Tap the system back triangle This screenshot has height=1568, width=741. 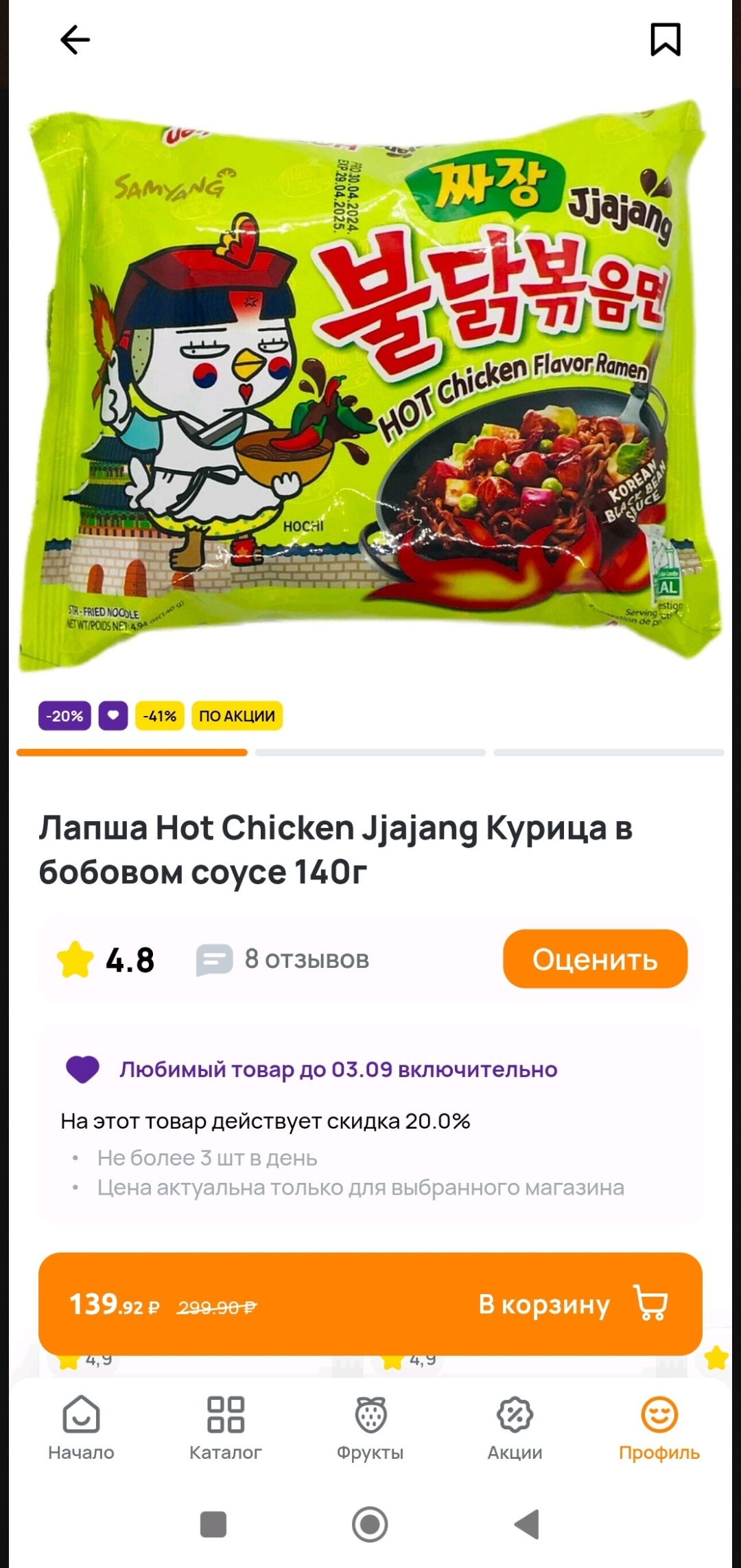[527, 1524]
